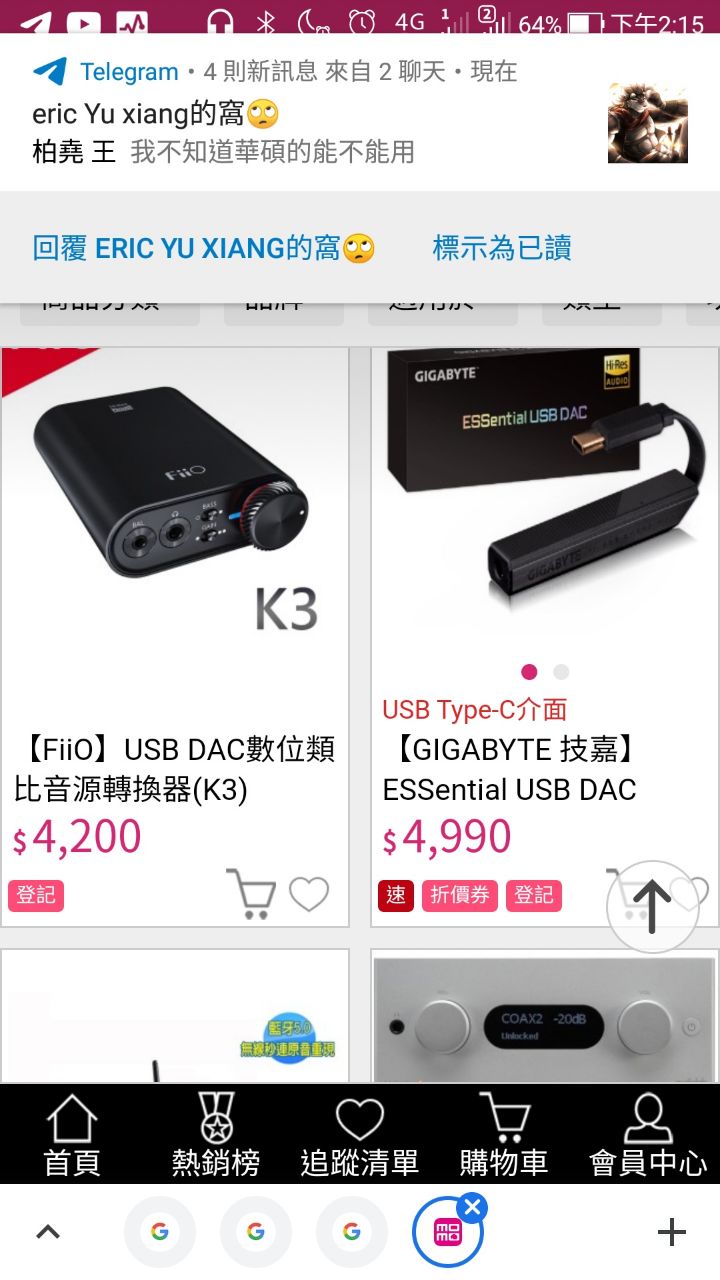Open the Telegram notification from eric Yu xiang

point(300,130)
